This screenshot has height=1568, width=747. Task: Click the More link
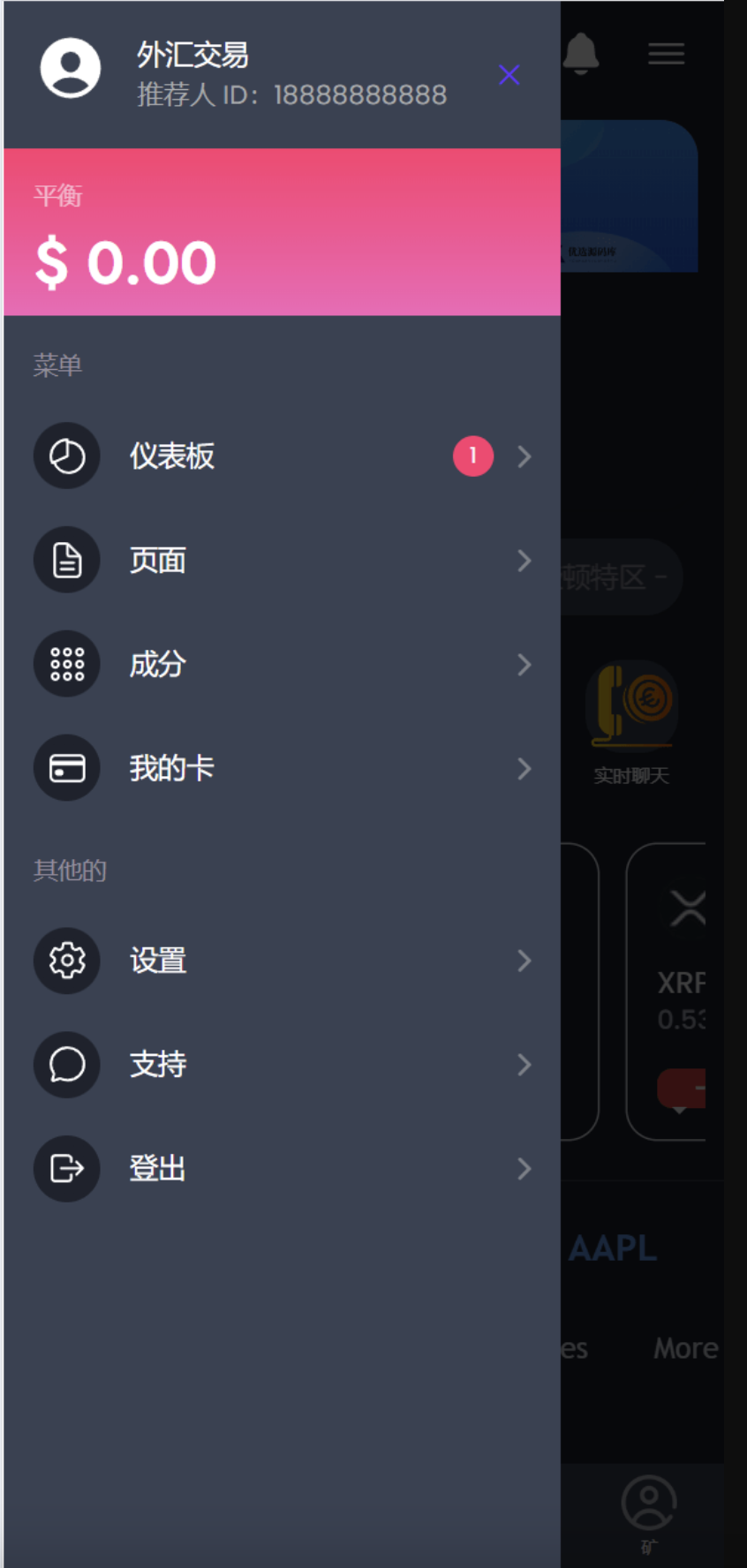click(685, 1348)
